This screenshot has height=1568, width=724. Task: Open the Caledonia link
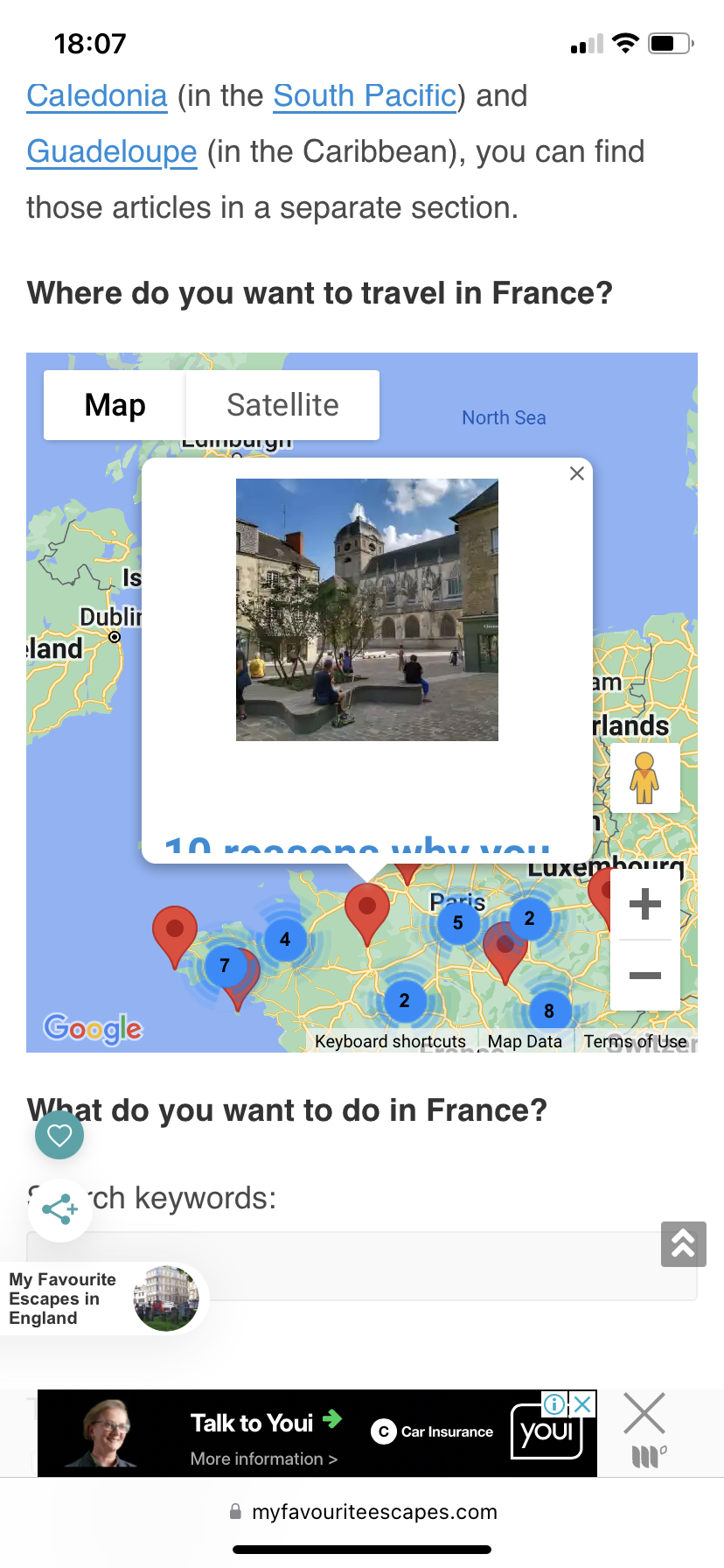(96, 95)
